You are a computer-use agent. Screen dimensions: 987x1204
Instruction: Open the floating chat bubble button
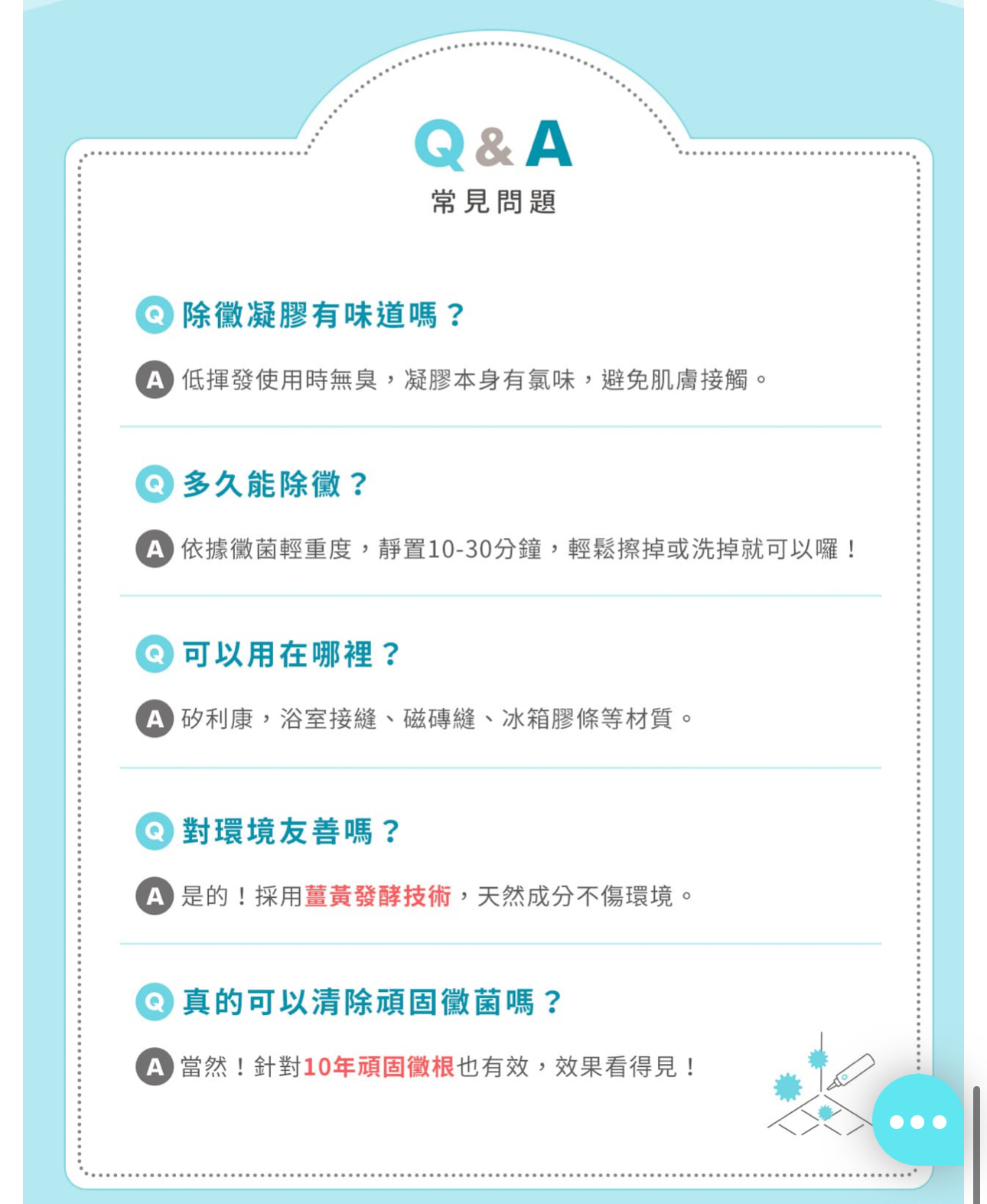(x=917, y=1121)
